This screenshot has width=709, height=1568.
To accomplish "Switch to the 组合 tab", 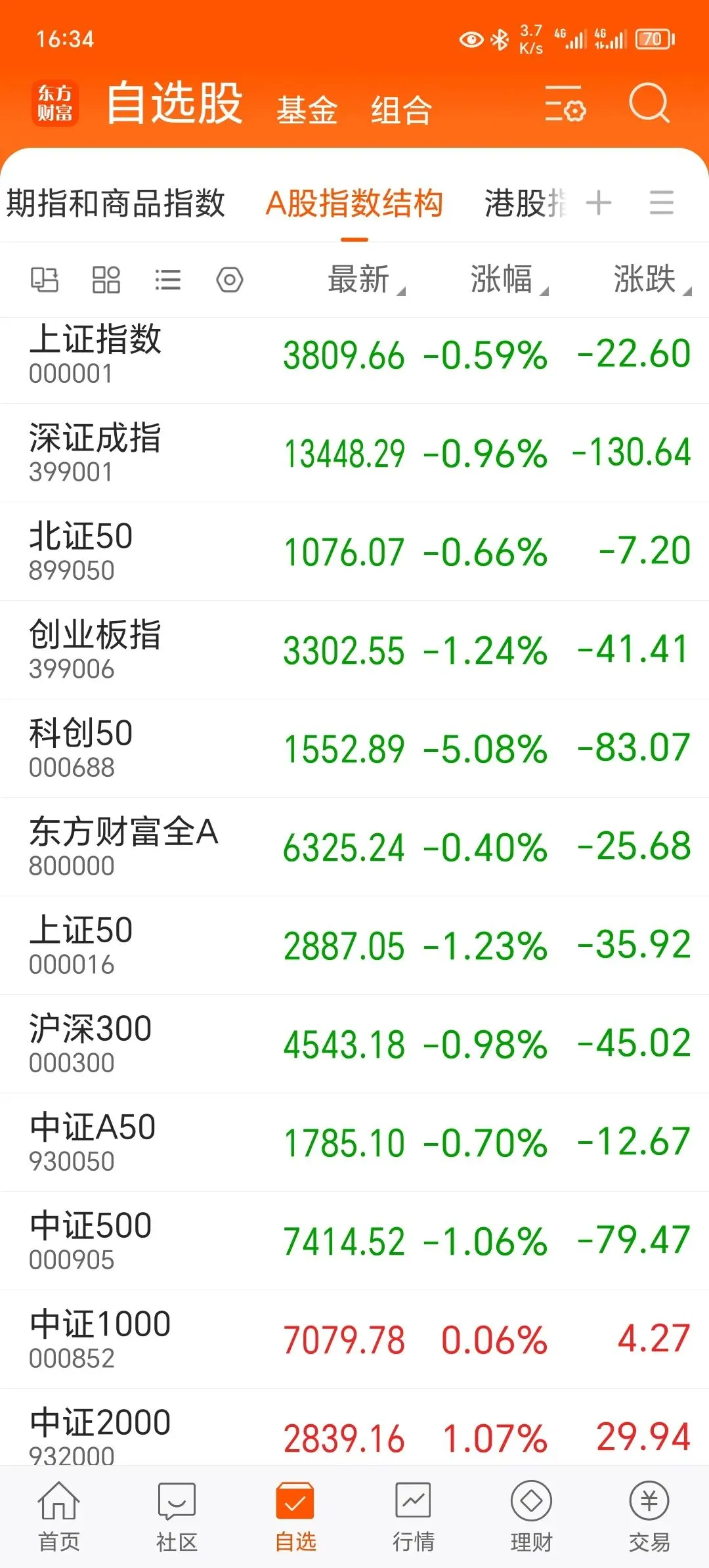I will pyautogui.click(x=401, y=110).
